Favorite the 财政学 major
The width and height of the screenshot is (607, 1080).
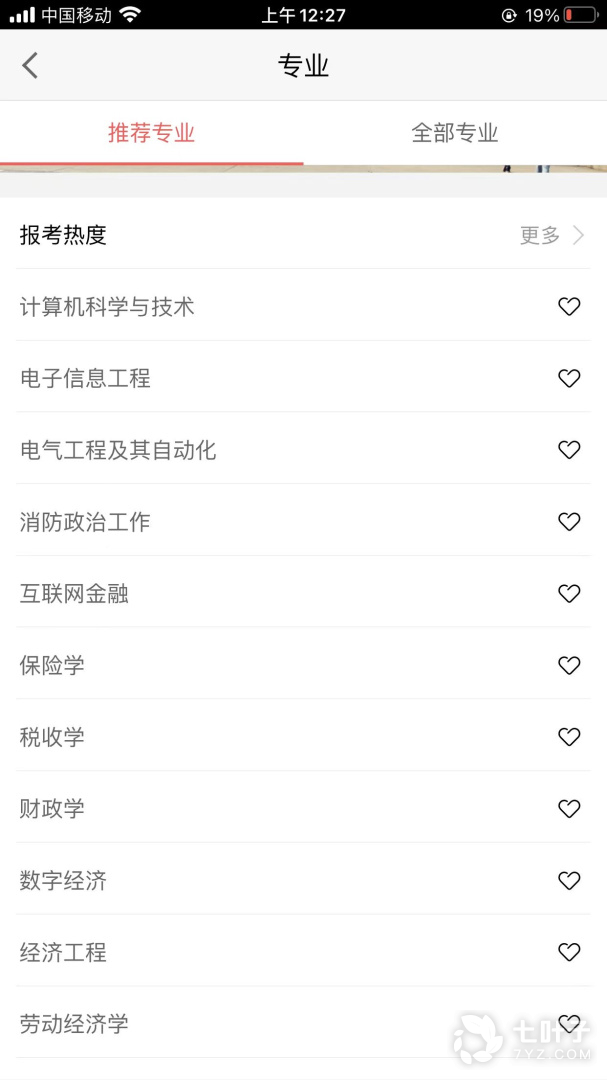coord(569,809)
